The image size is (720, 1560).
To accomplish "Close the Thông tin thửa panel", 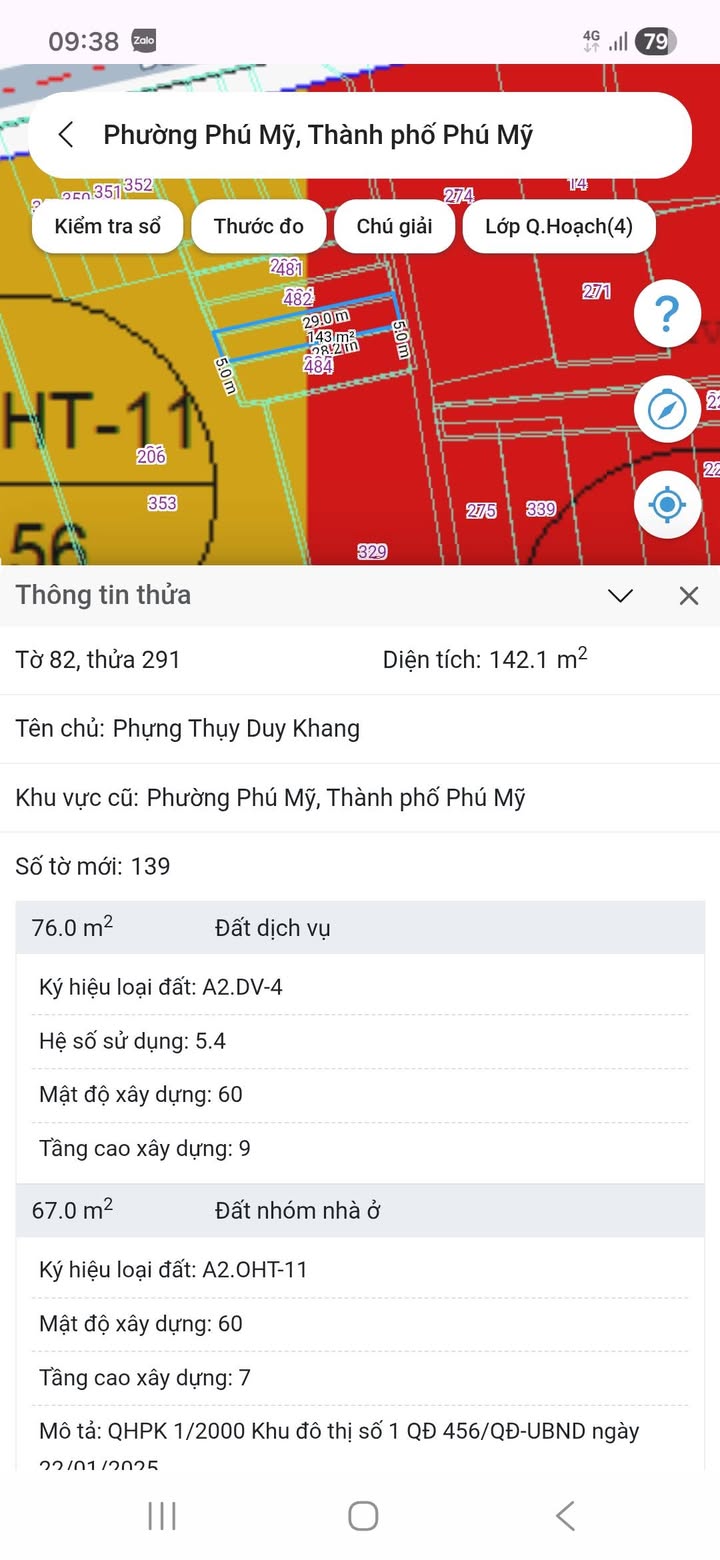I will 689,596.
